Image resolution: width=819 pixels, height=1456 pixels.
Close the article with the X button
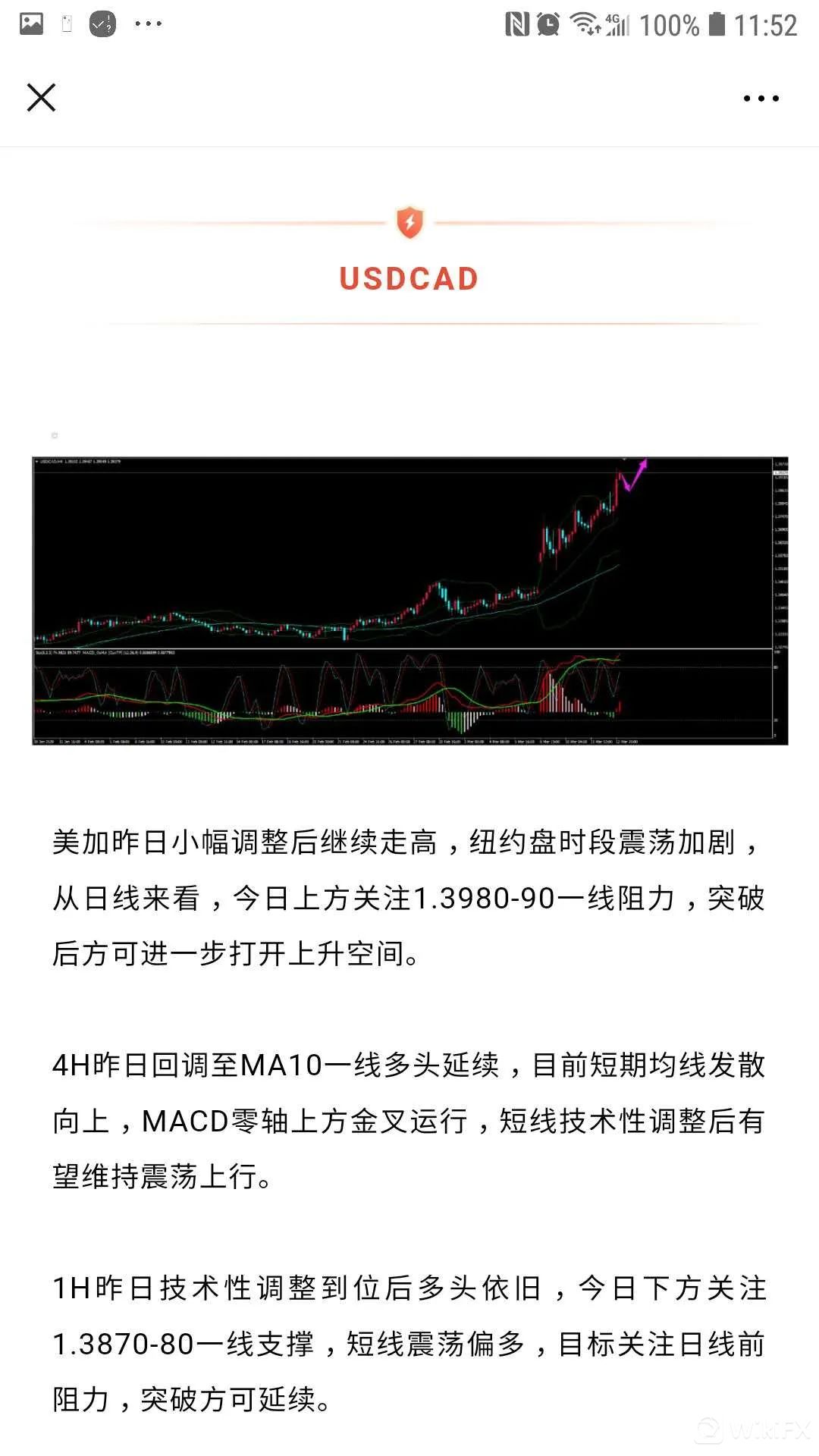(x=42, y=97)
